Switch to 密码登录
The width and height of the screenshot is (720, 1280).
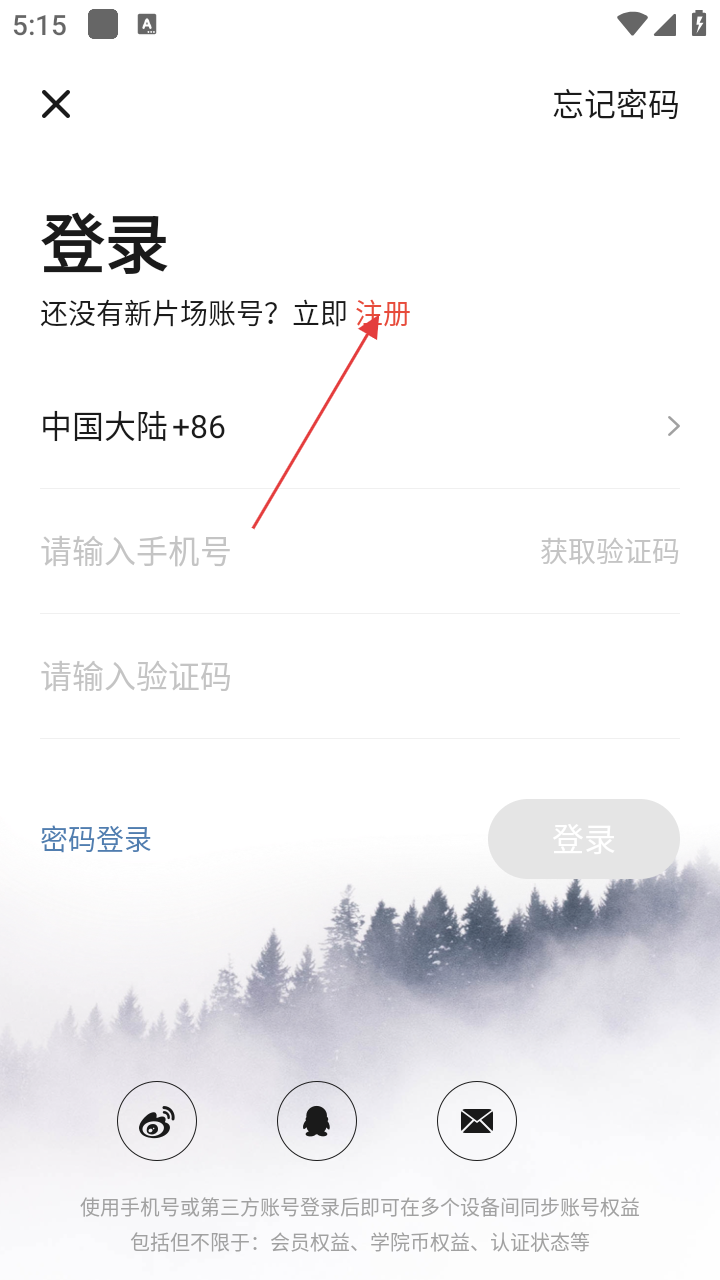pos(96,839)
